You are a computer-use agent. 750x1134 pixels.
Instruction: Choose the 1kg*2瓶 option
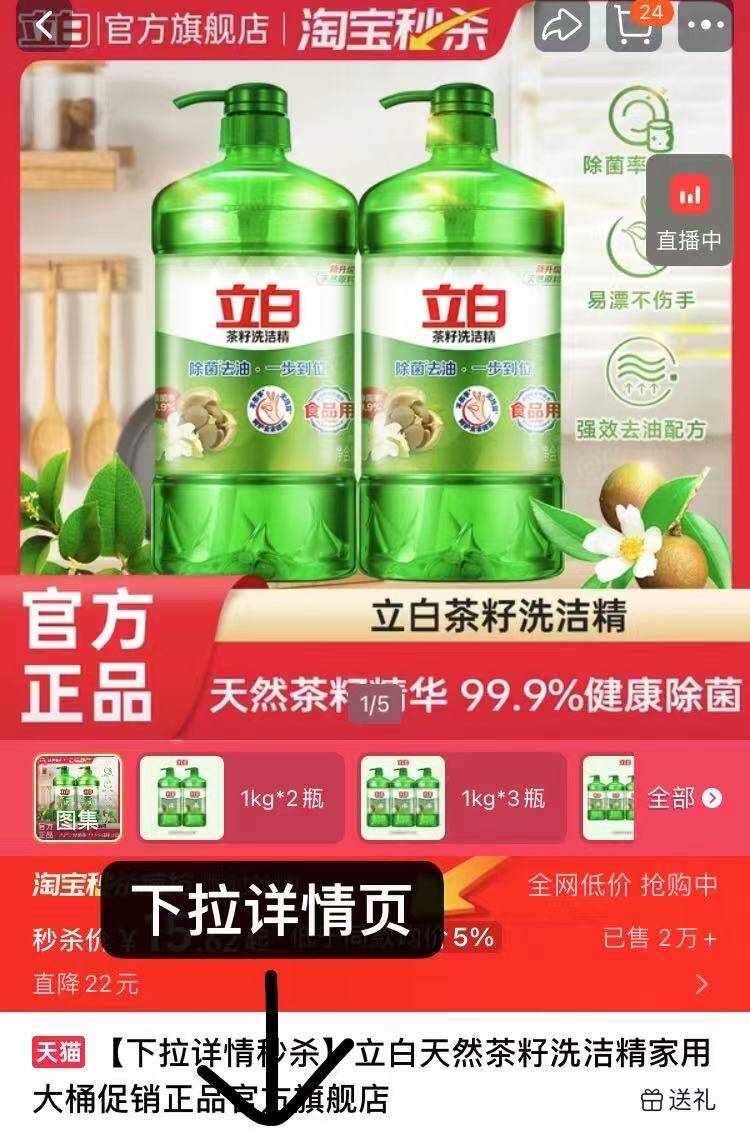point(240,798)
